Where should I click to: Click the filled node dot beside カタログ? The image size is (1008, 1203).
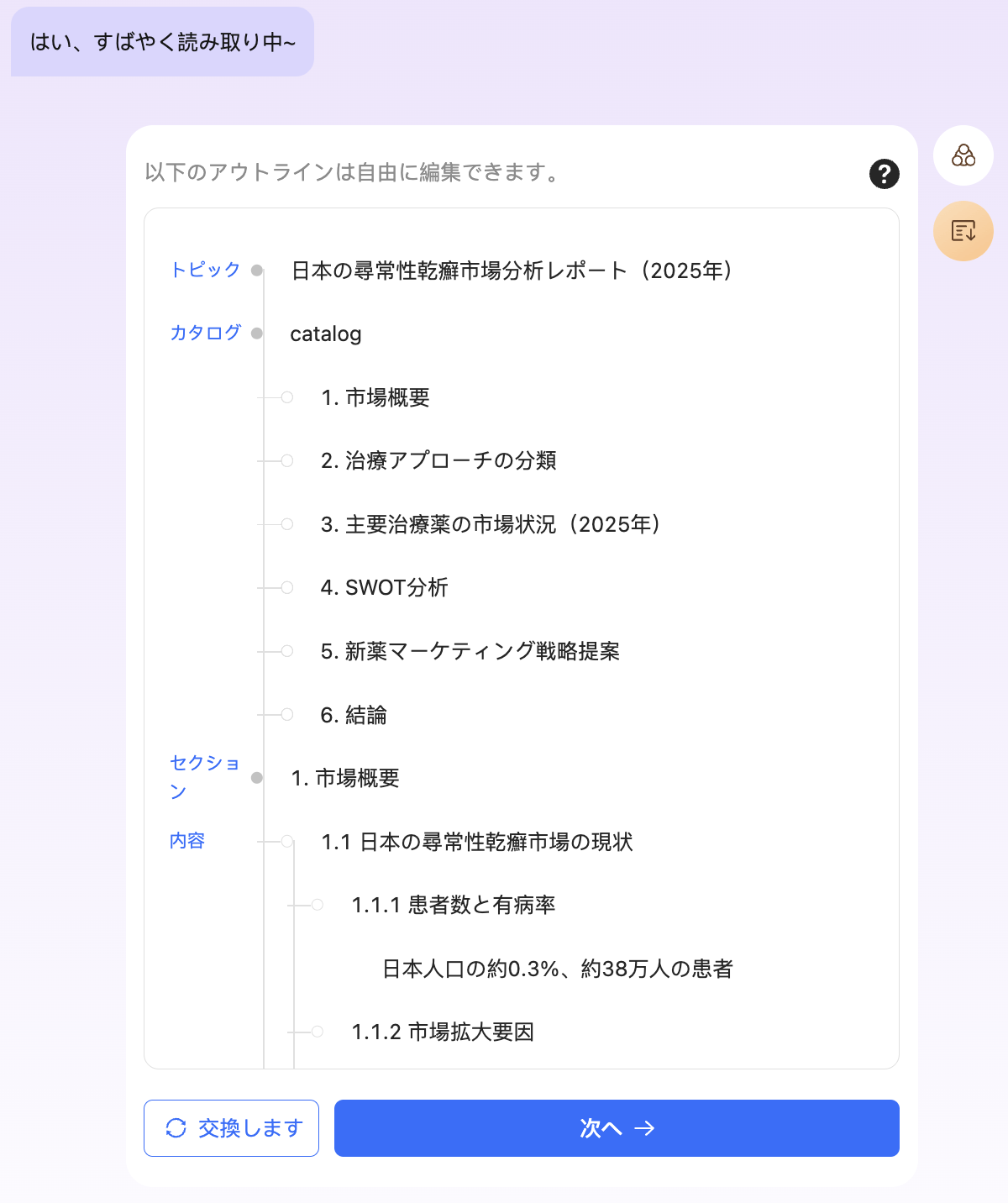258,333
